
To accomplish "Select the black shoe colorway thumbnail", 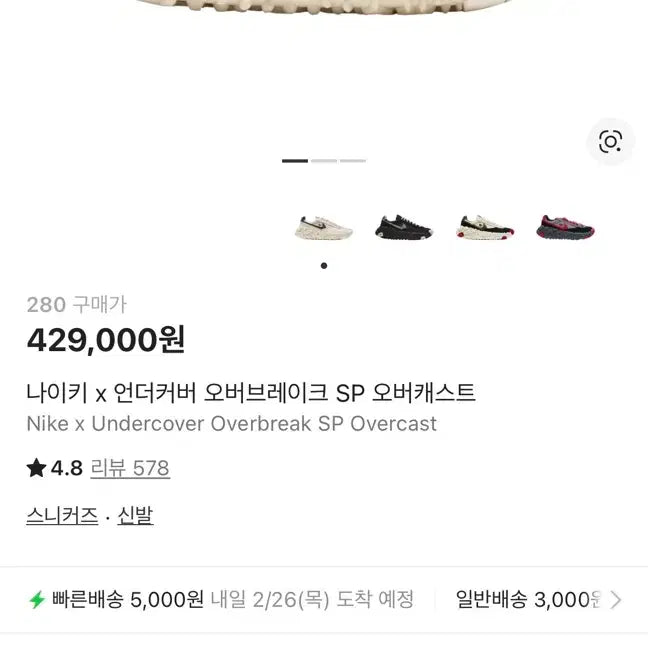I will 404,228.
